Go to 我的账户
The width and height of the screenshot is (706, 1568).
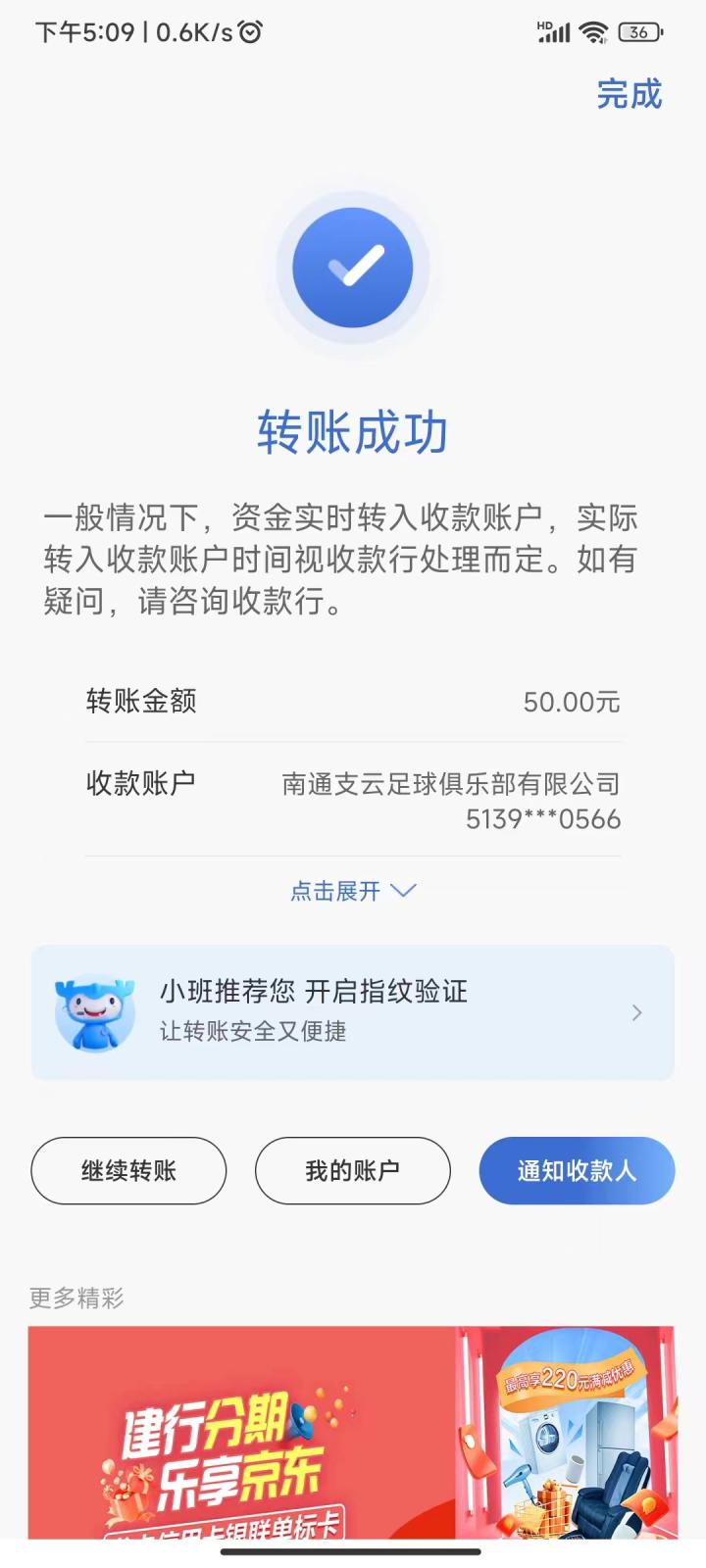point(353,1170)
